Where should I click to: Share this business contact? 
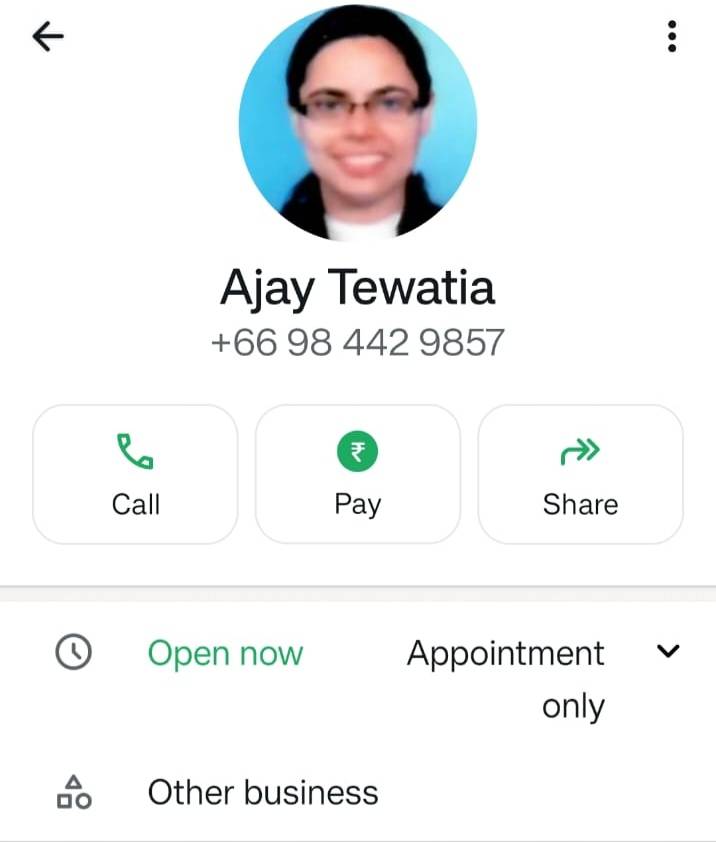tap(581, 474)
